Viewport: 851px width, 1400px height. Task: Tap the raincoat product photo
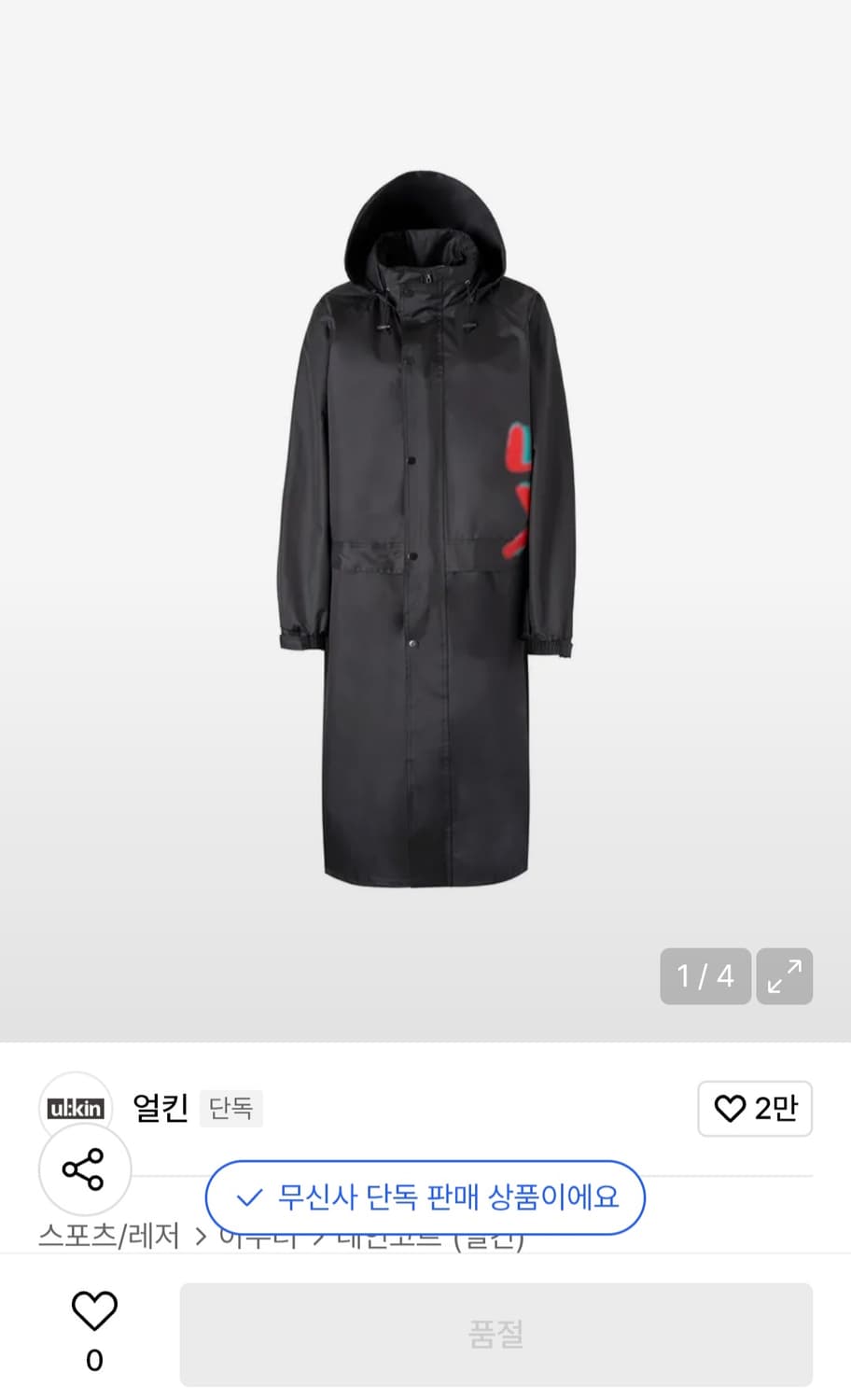425,532
